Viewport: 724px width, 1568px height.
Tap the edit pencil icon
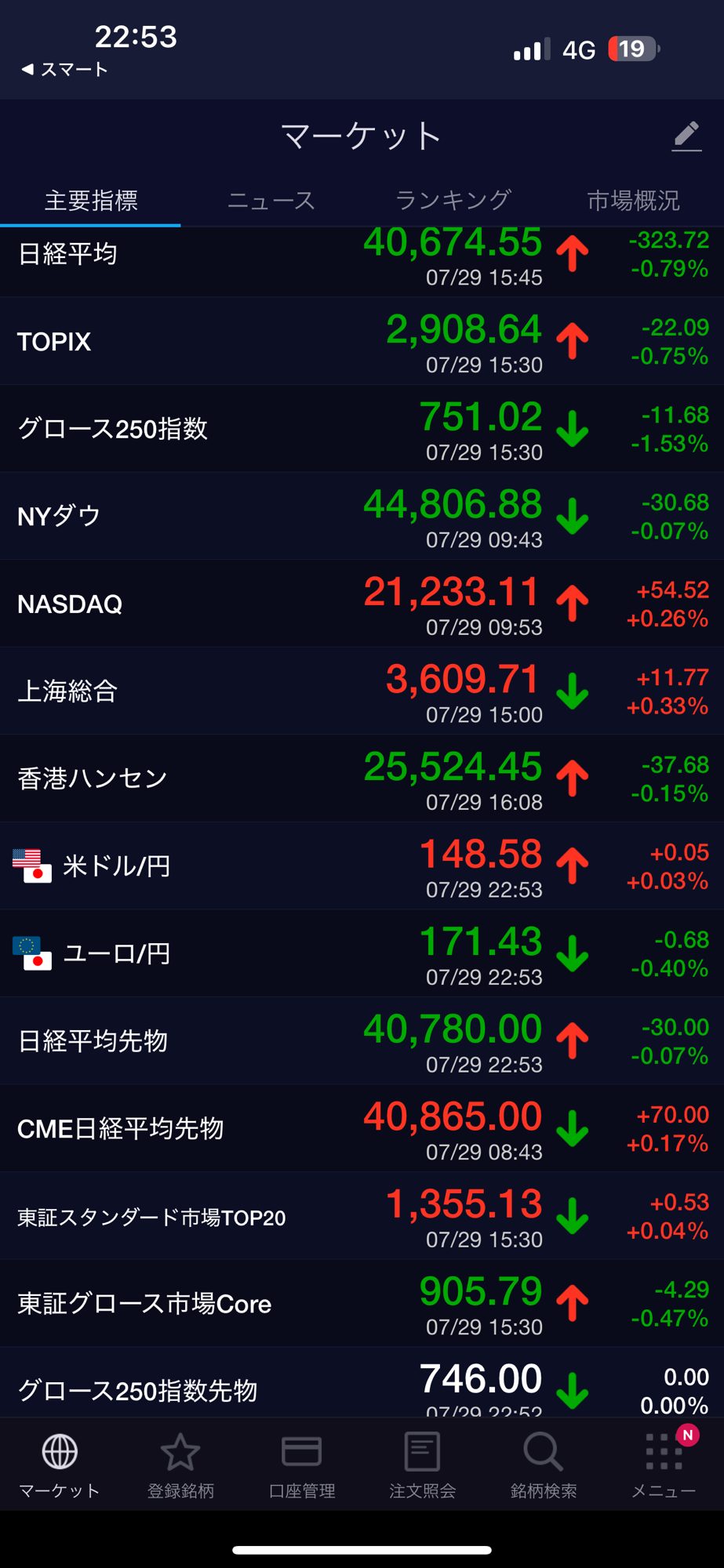(x=686, y=136)
